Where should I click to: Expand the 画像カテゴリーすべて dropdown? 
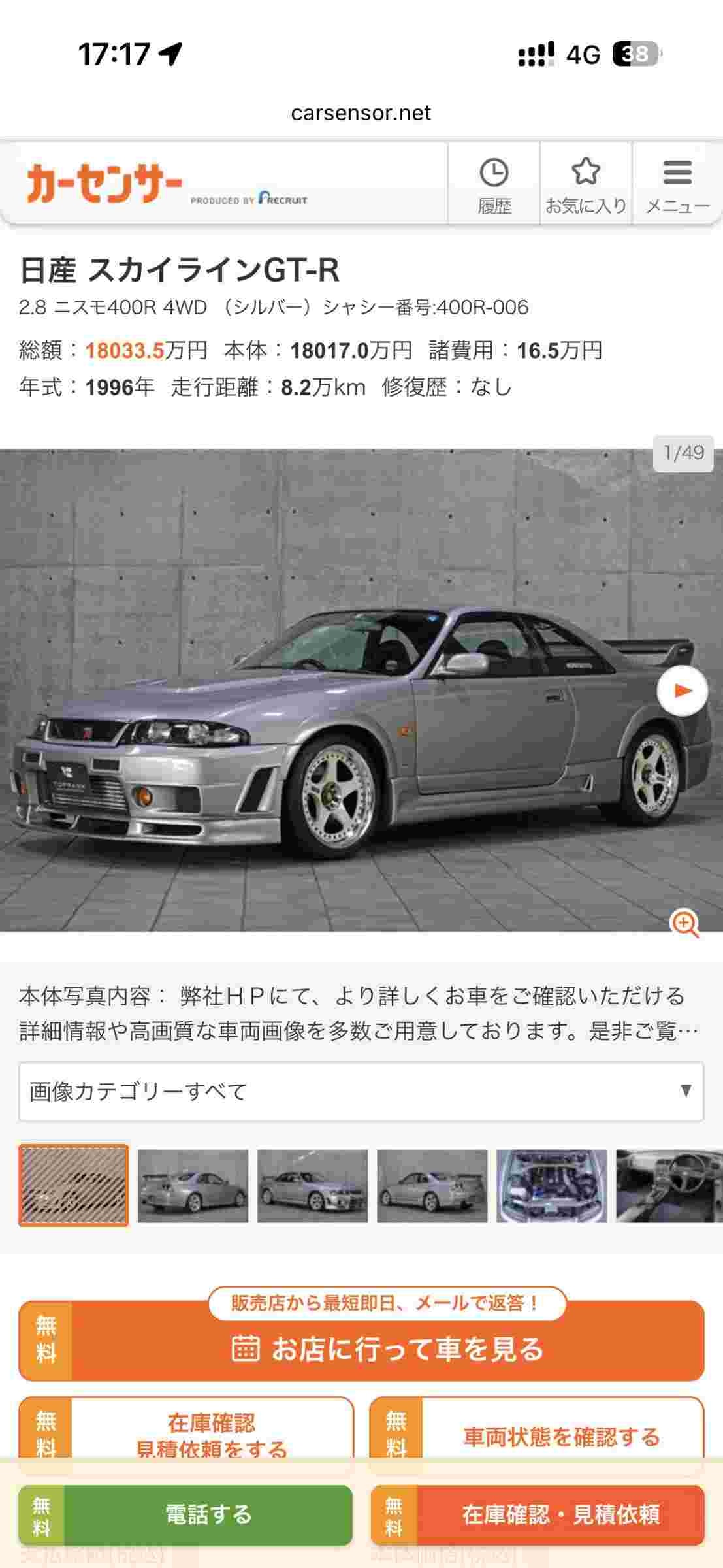click(361, 1091)
